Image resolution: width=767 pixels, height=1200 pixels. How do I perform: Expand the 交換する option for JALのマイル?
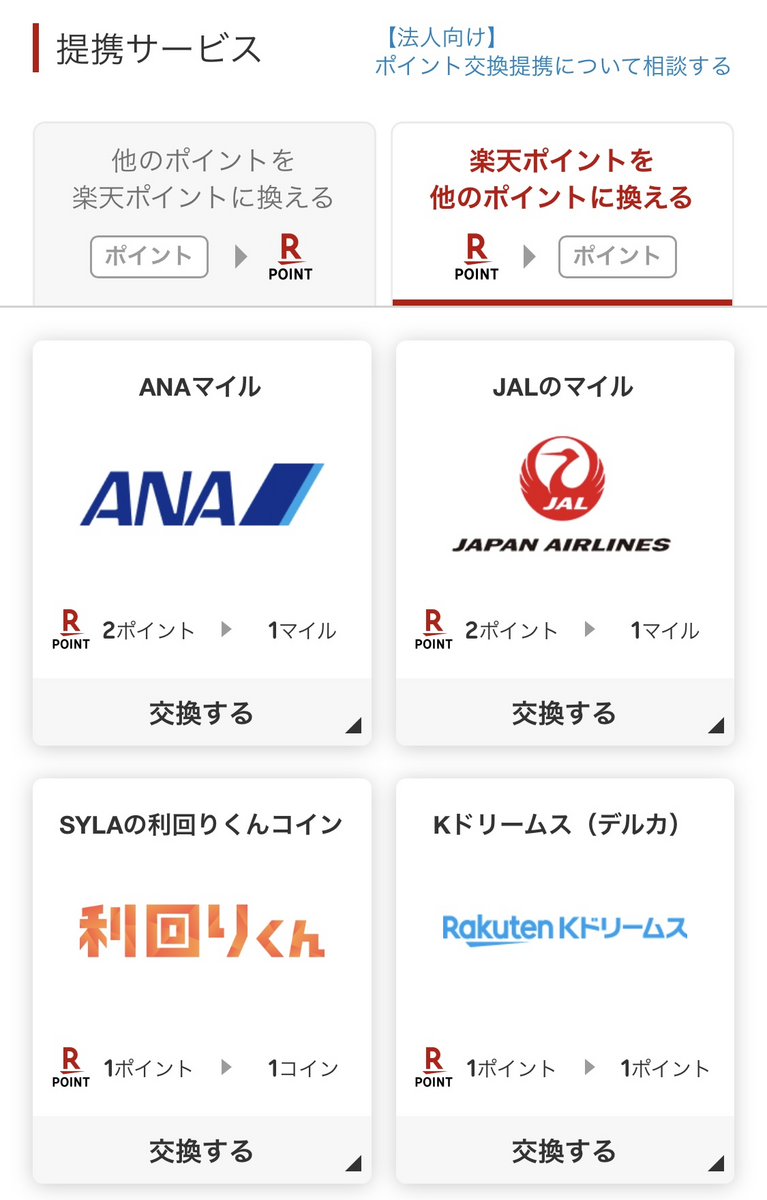(x=565, y=713)
